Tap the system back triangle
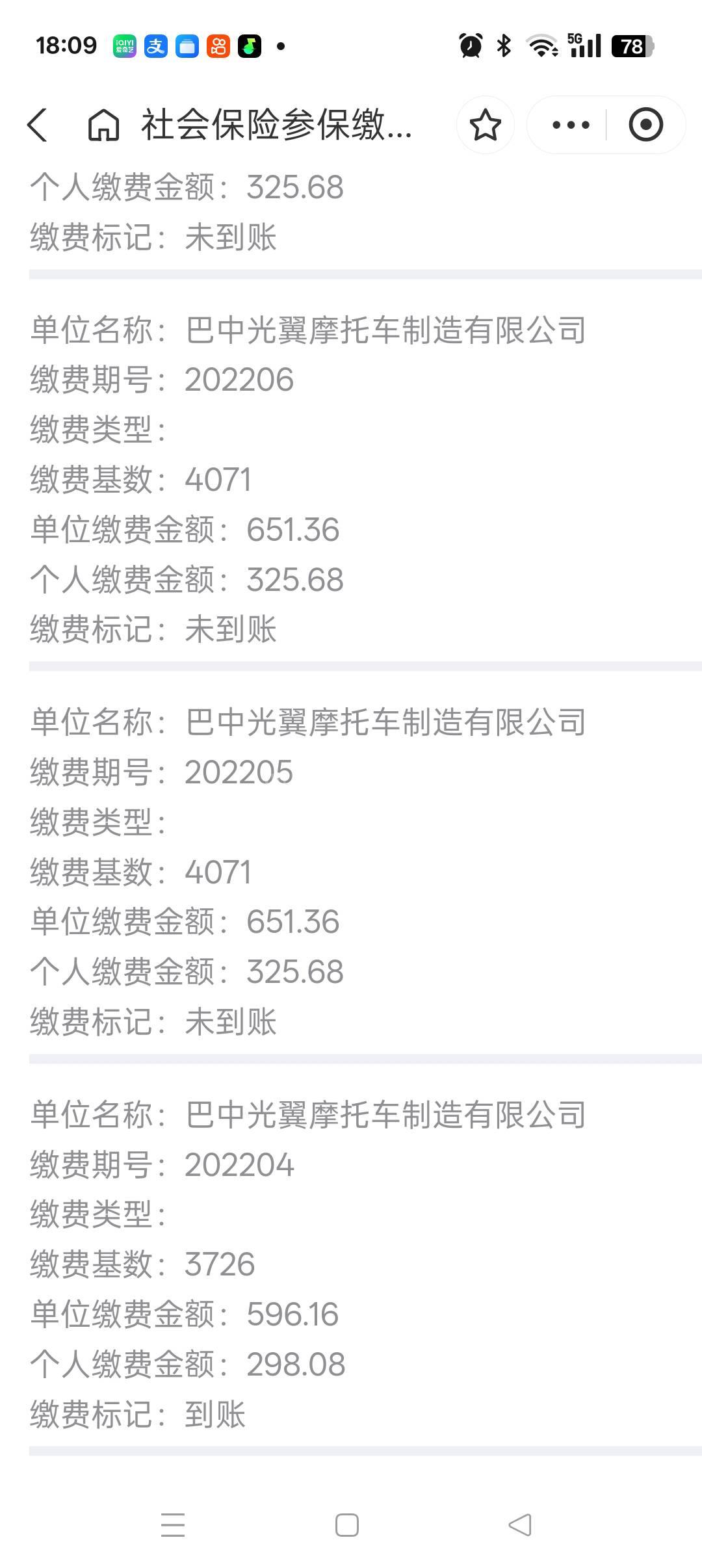The height and width of the screenshot is (1568, 702). click(520, 1524)
